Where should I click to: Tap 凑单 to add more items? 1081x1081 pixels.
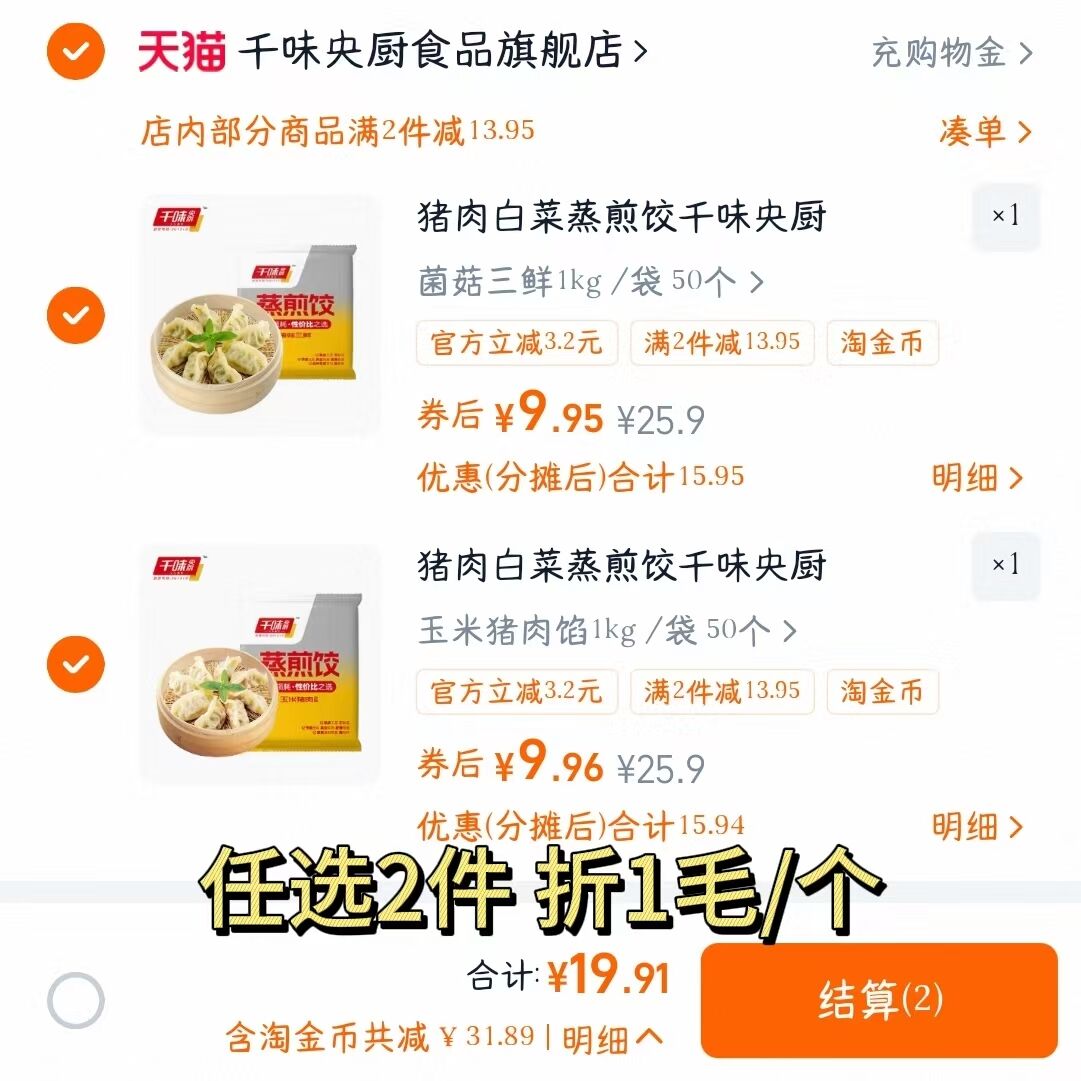(984, 131)
